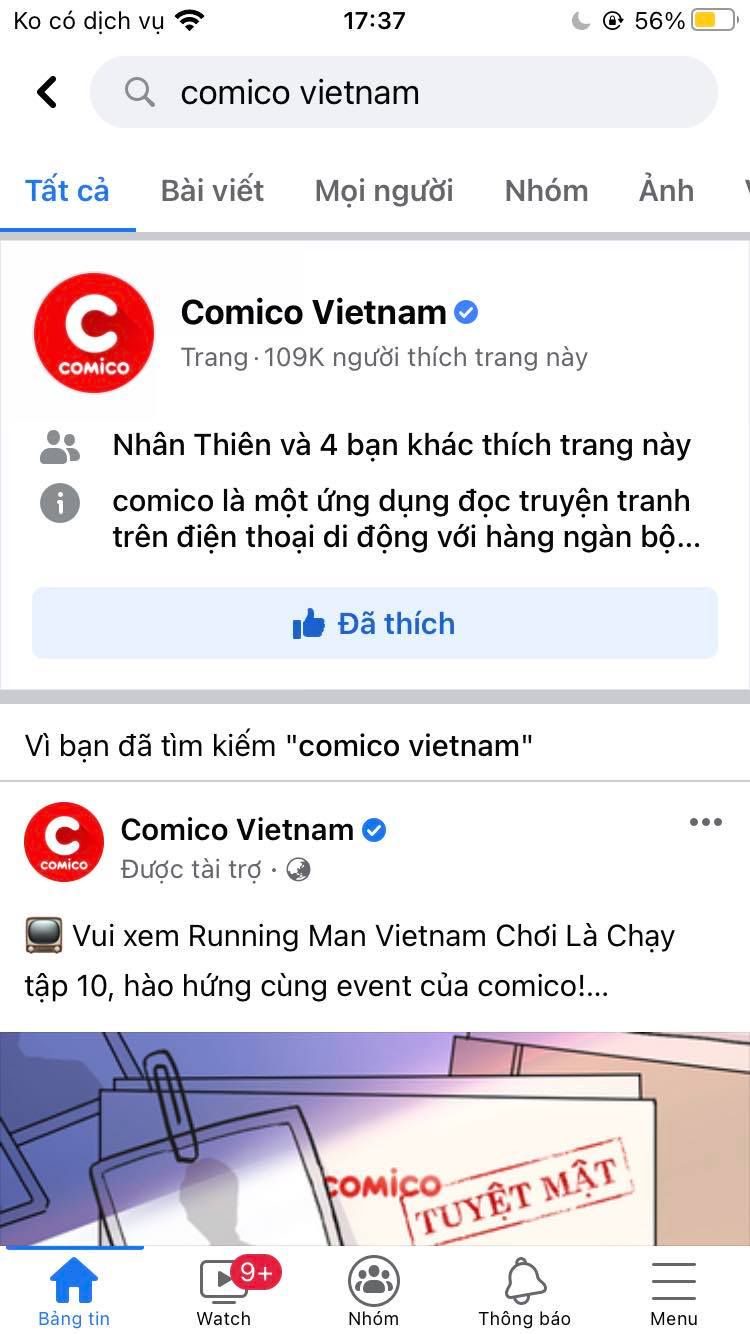The width and height of the screenshot is (750, 1334).
Task: Switch to the Nhóm filter tab
Action: pyautogui.click(x=546, y=191)
